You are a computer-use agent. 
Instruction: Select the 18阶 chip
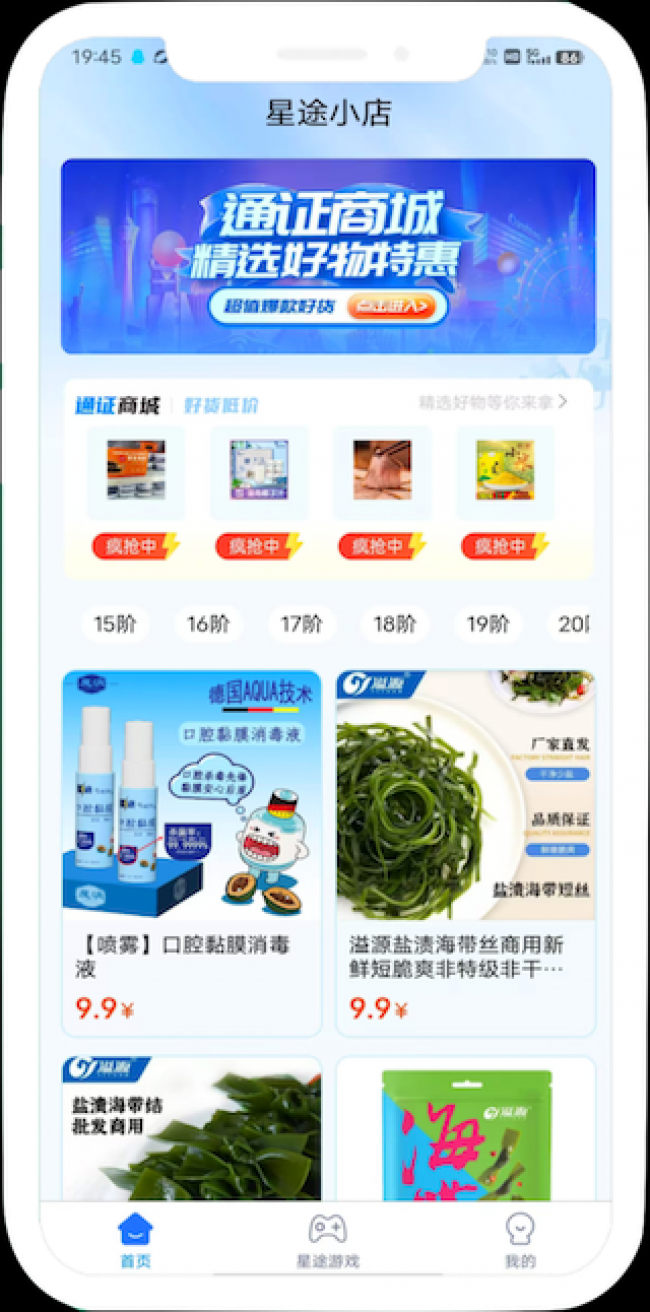point(394,624)
